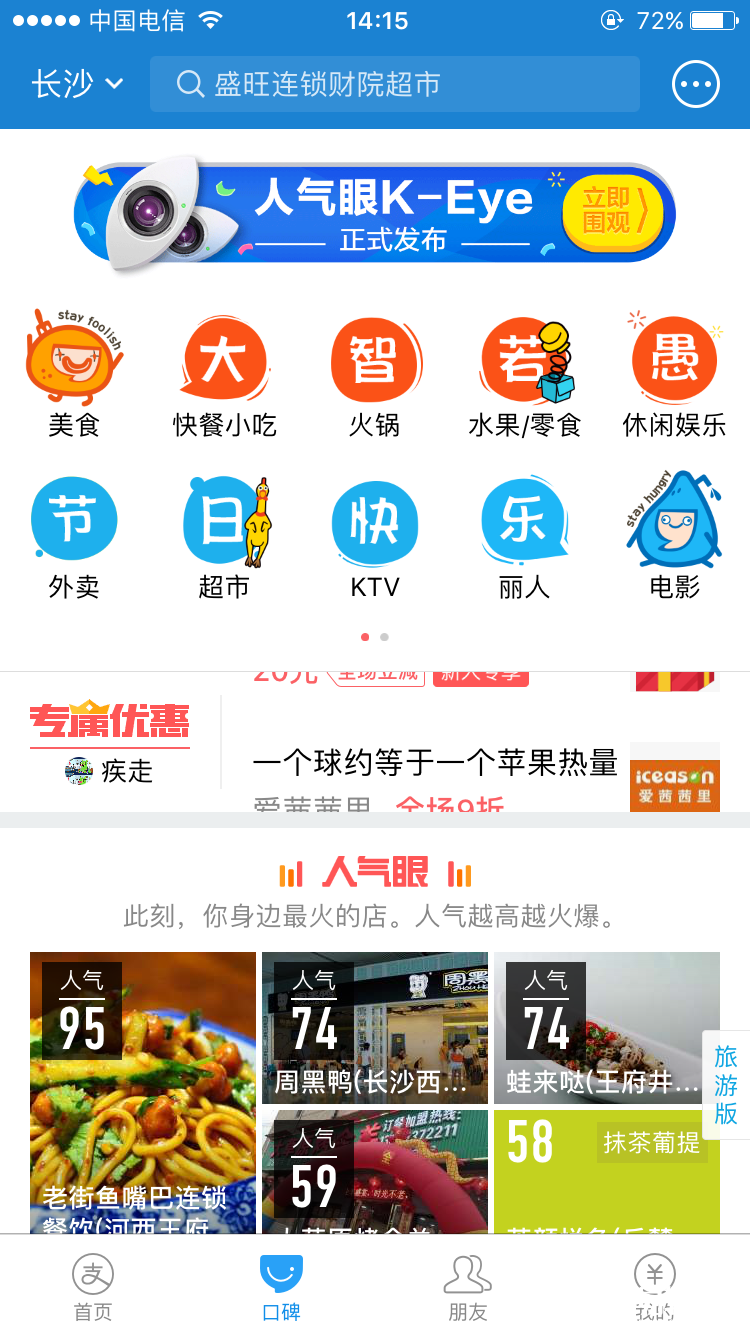Open the 老街鱼嘴巴连锁餐饮 store card
Screen dimensions: 750x1334
point(142,1092)
